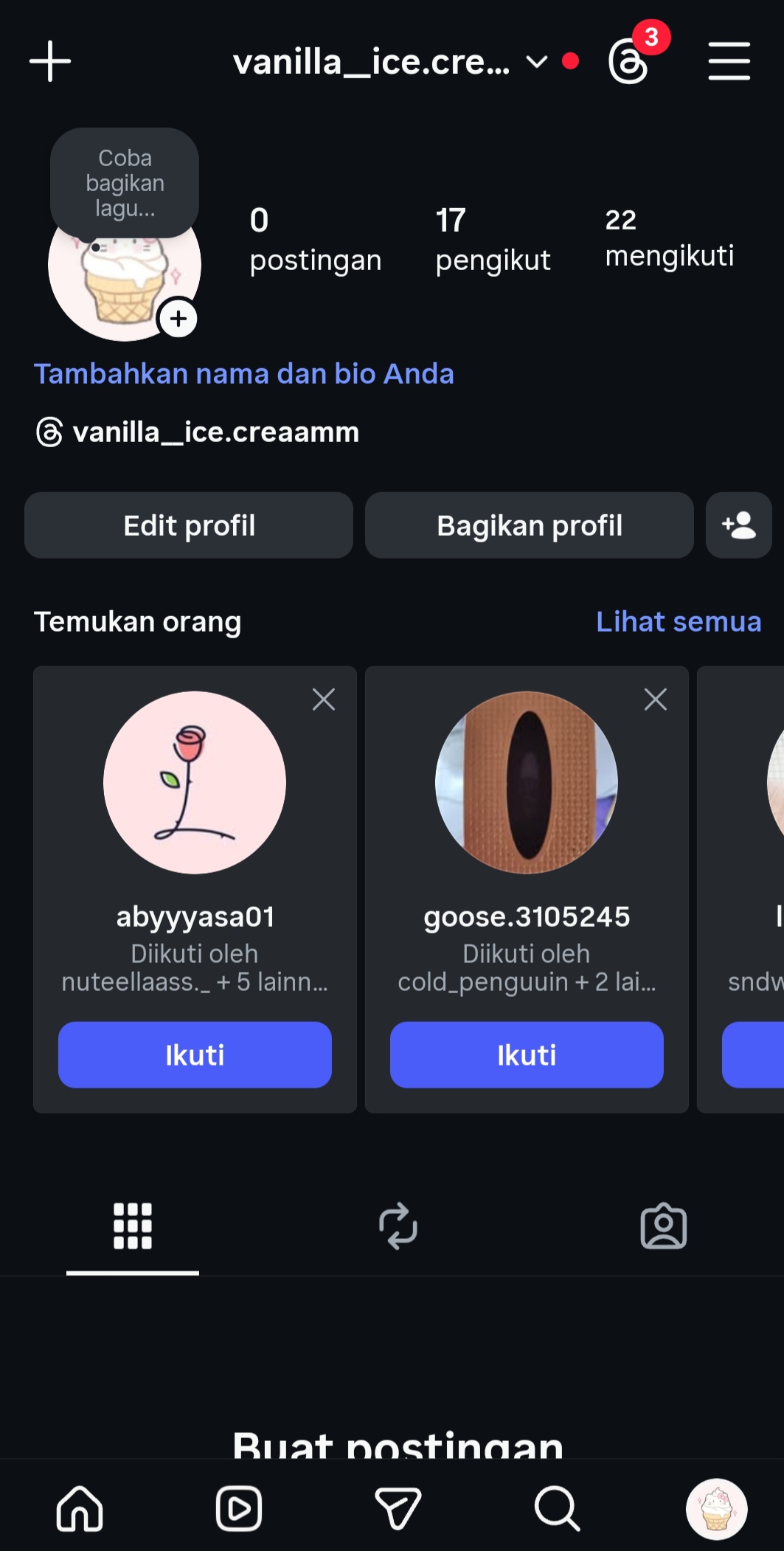Tap the plus icon to create new content
784x1551 pixels.
coord(50,61)
